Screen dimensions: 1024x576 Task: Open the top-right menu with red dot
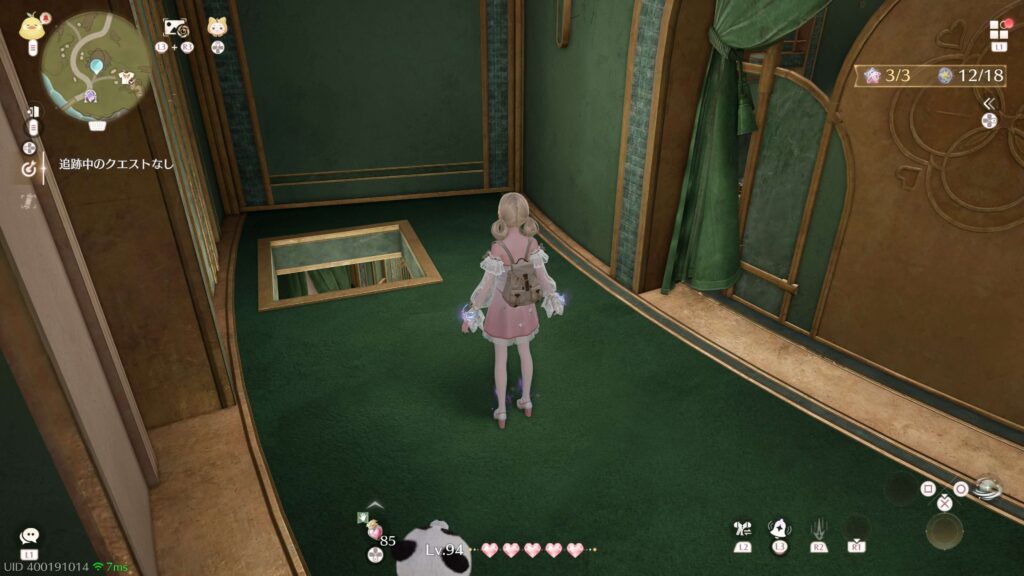tap(999, 29)
